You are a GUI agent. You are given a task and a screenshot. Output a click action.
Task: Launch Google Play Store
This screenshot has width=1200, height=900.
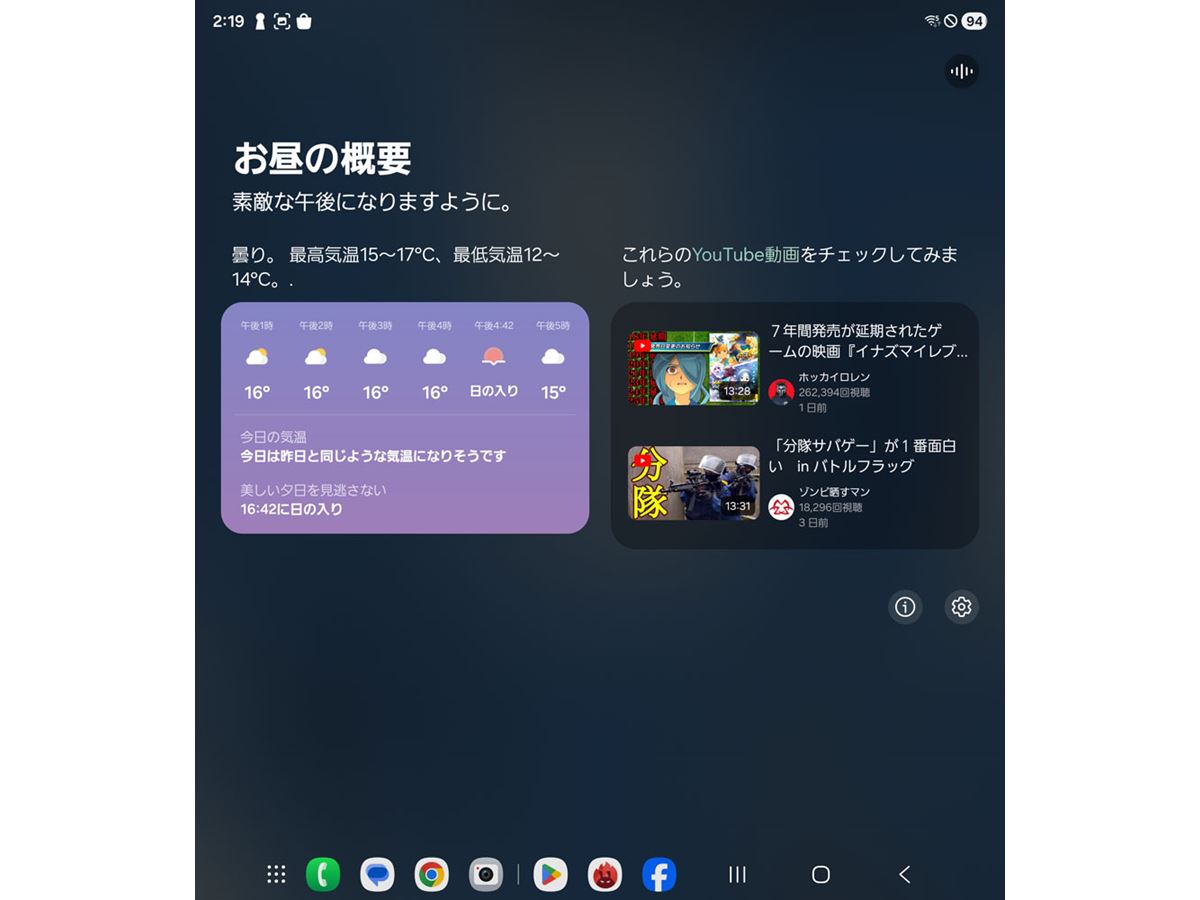pos(550,874)
